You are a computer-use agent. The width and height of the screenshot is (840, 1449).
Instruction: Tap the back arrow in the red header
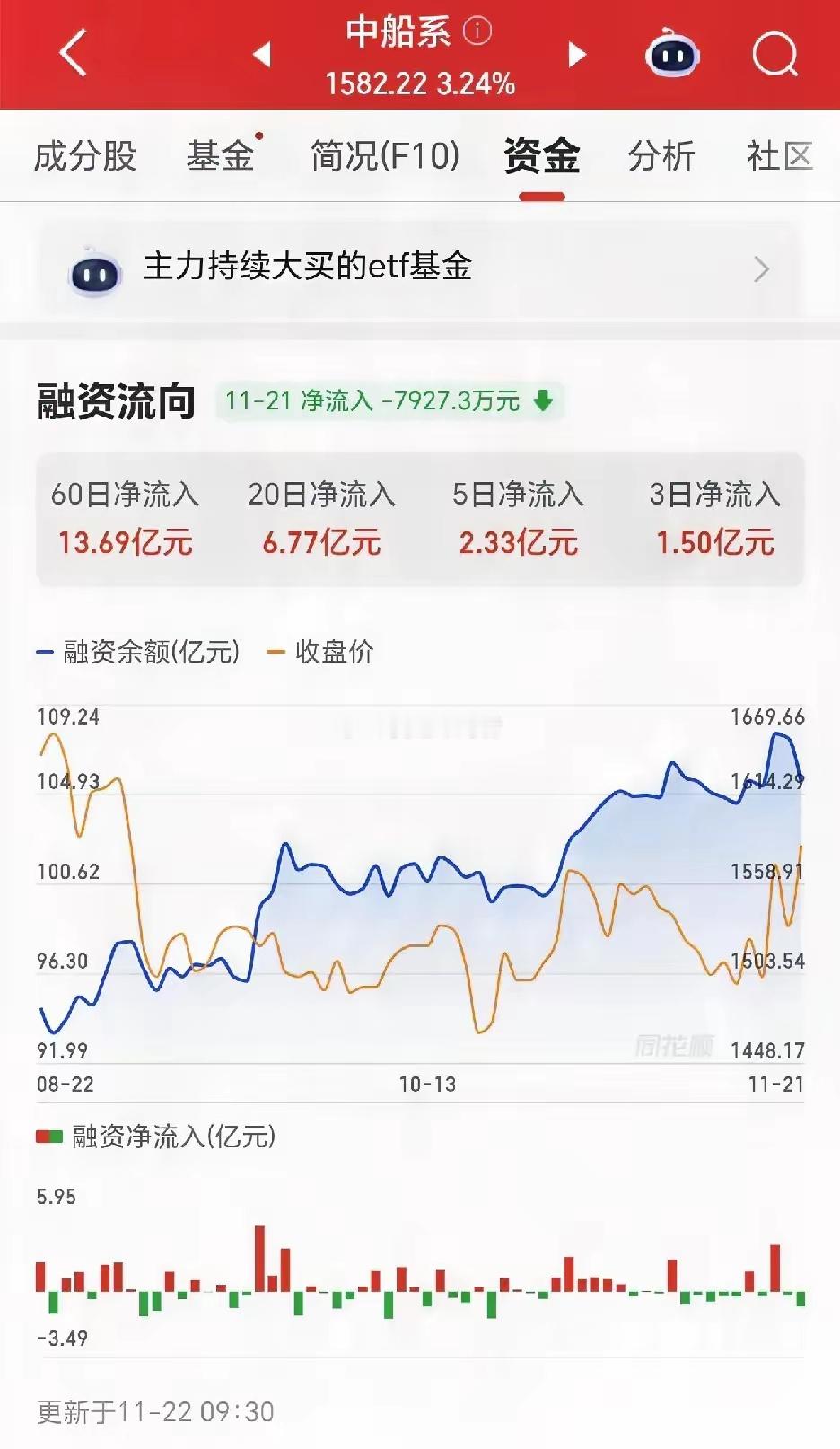click(x=72, y=54)
